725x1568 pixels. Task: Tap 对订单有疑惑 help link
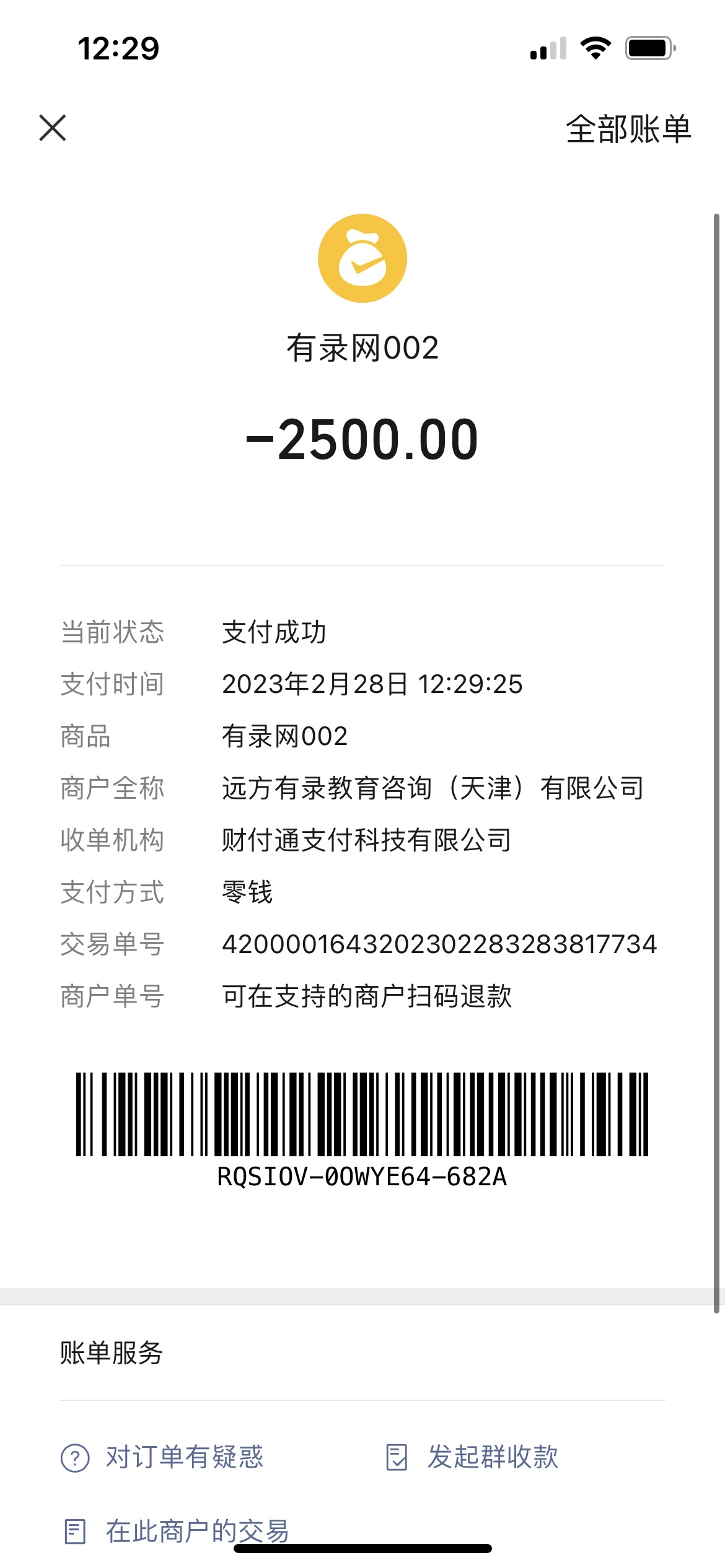tap(163, 1457)
